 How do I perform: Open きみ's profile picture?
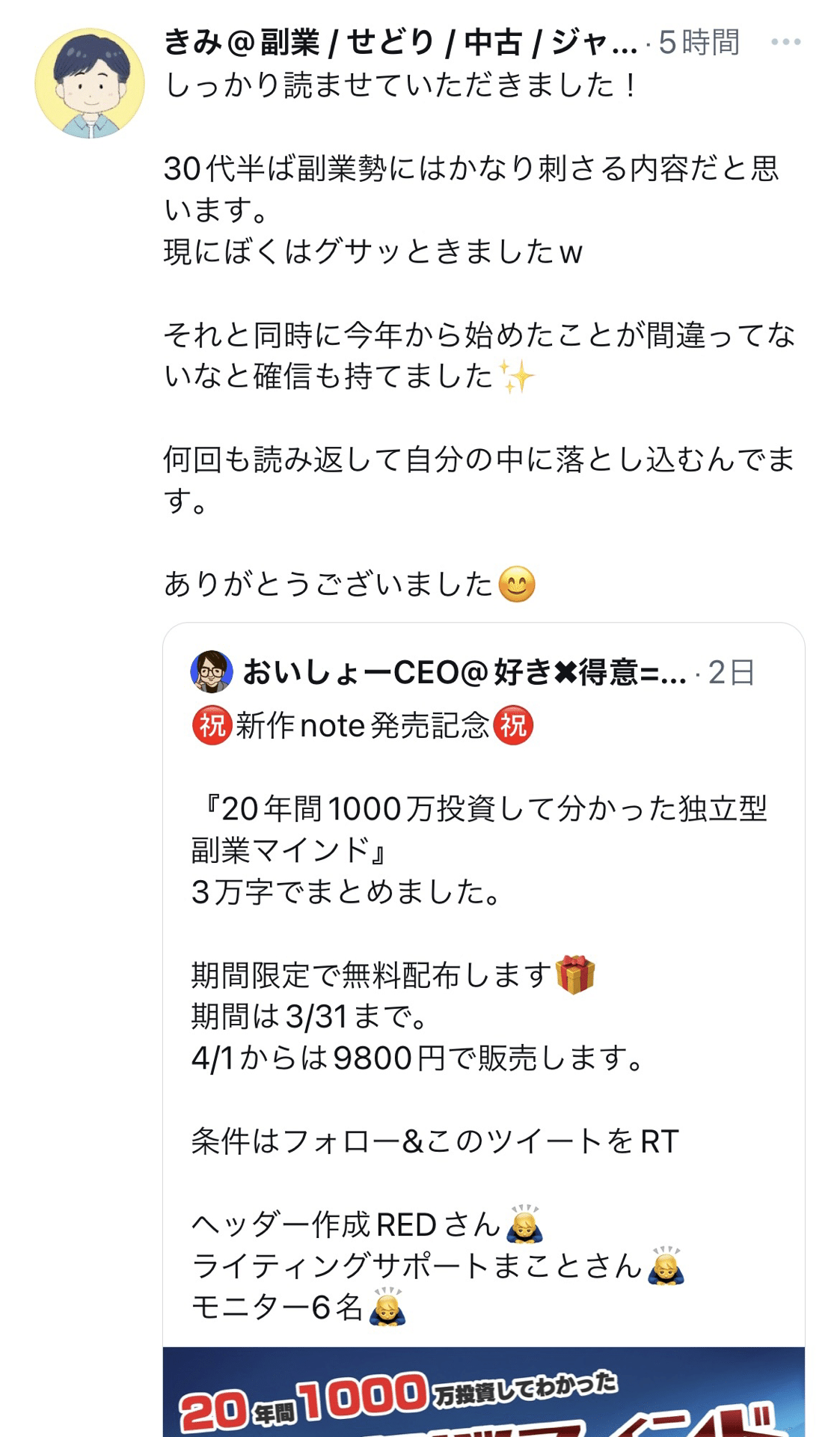pos(90,83)
